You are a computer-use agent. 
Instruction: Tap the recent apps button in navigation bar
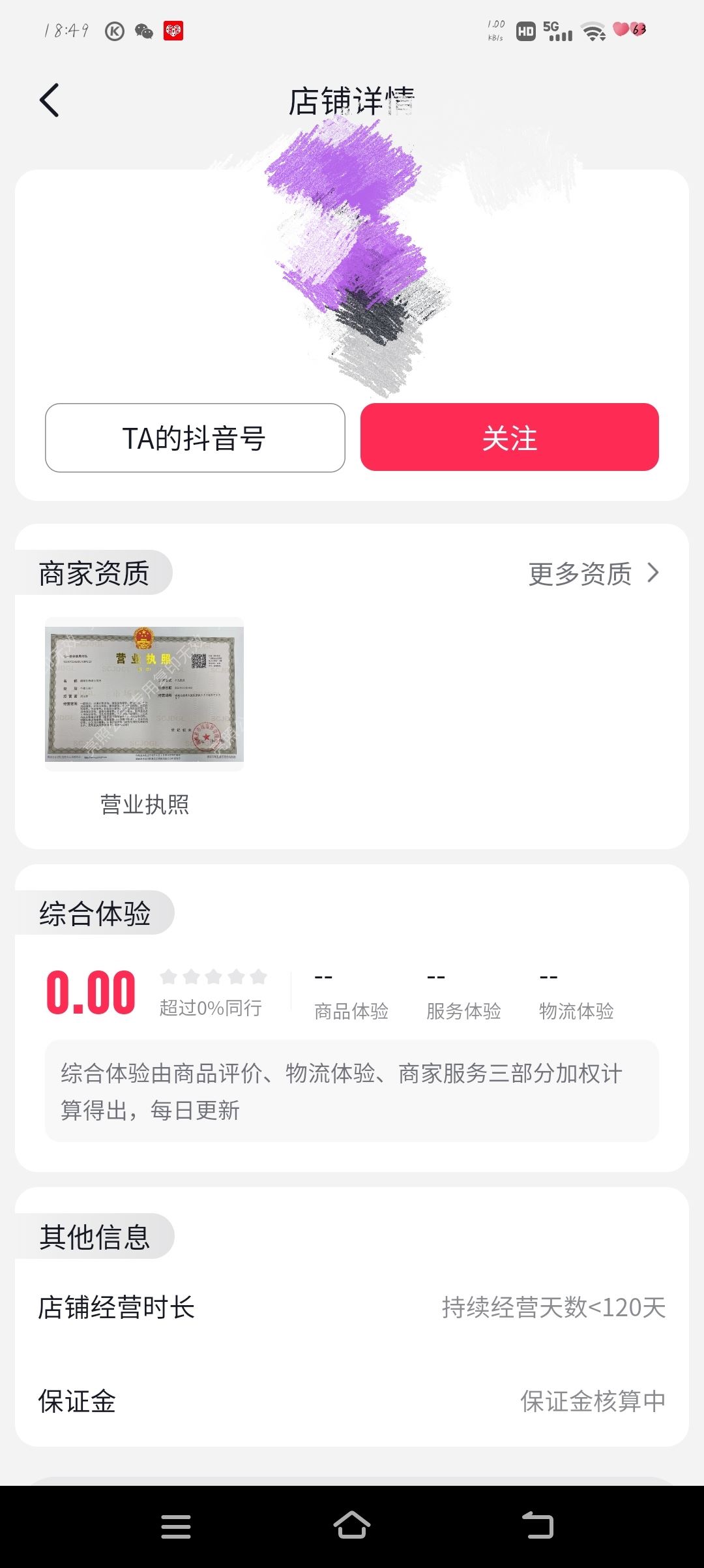pyautogui.click(x=176, y=1526)
